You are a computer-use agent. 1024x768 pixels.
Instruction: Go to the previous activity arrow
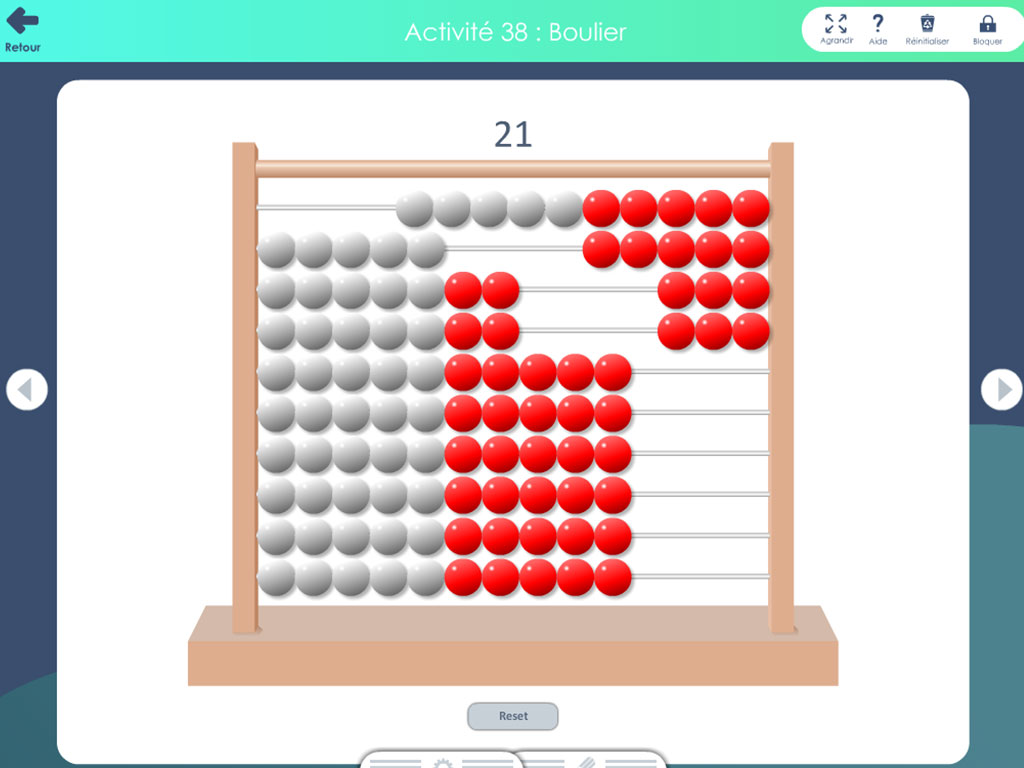[x=27, y=390]
